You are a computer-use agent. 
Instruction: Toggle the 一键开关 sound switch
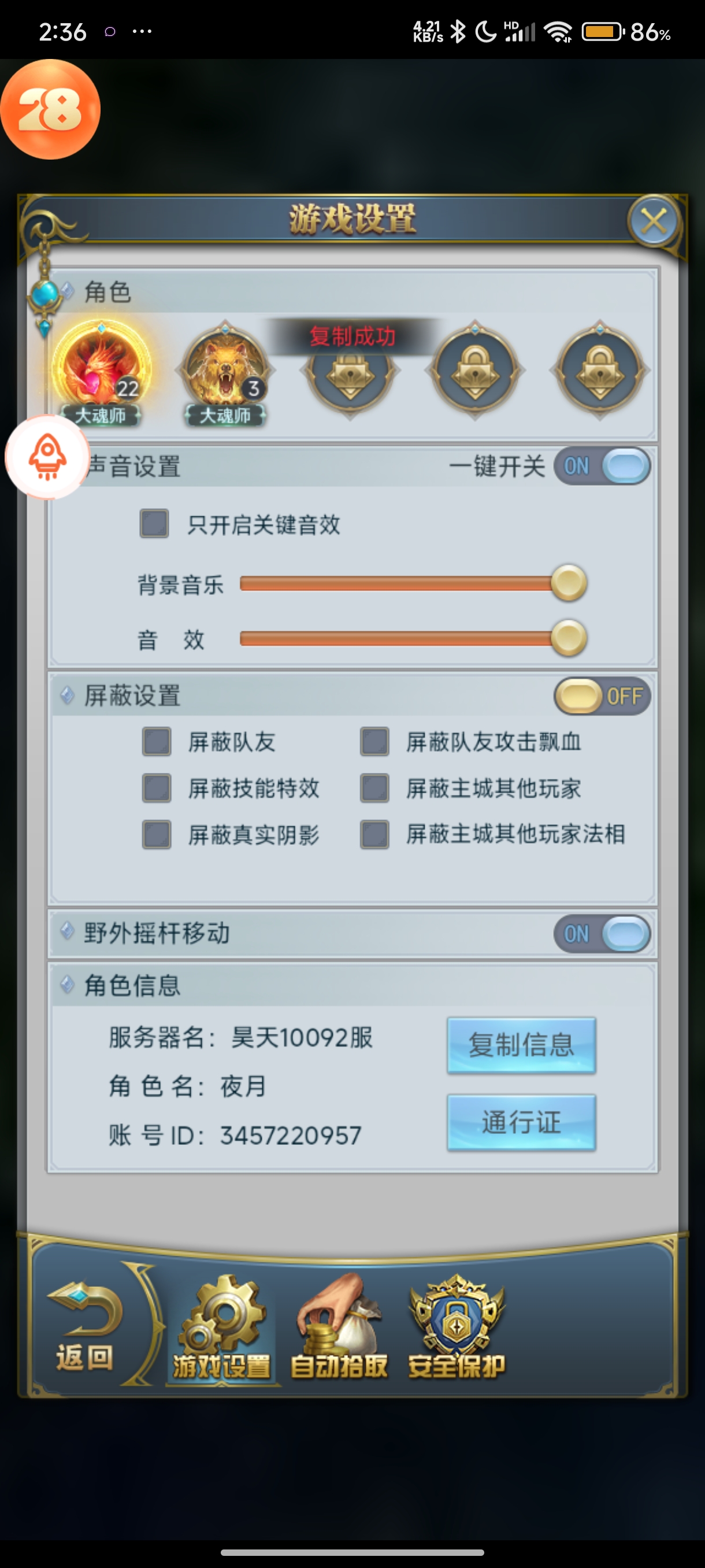(601, 466)
